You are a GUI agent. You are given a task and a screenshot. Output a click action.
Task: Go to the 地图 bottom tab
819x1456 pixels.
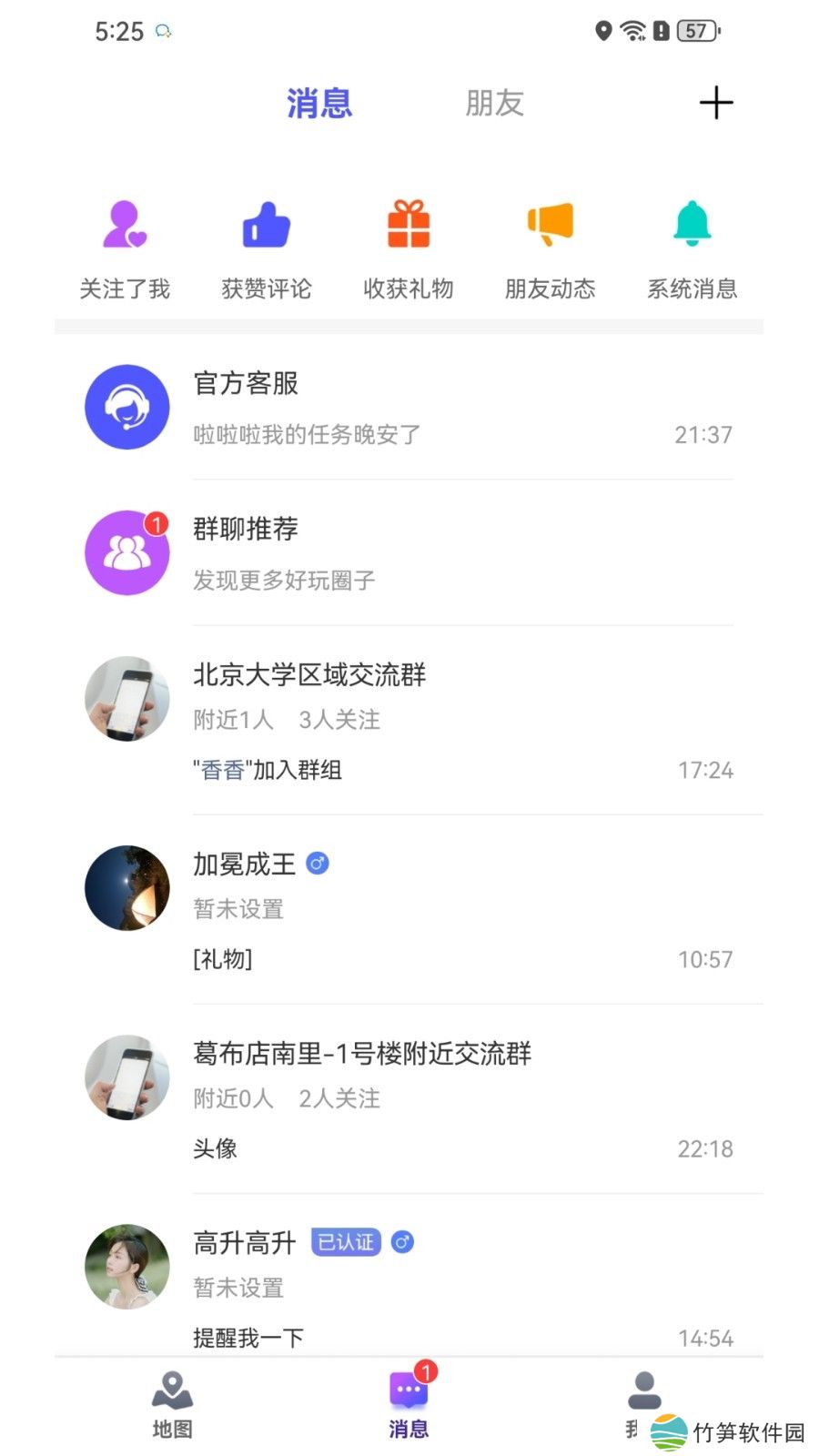point(172,1404)
